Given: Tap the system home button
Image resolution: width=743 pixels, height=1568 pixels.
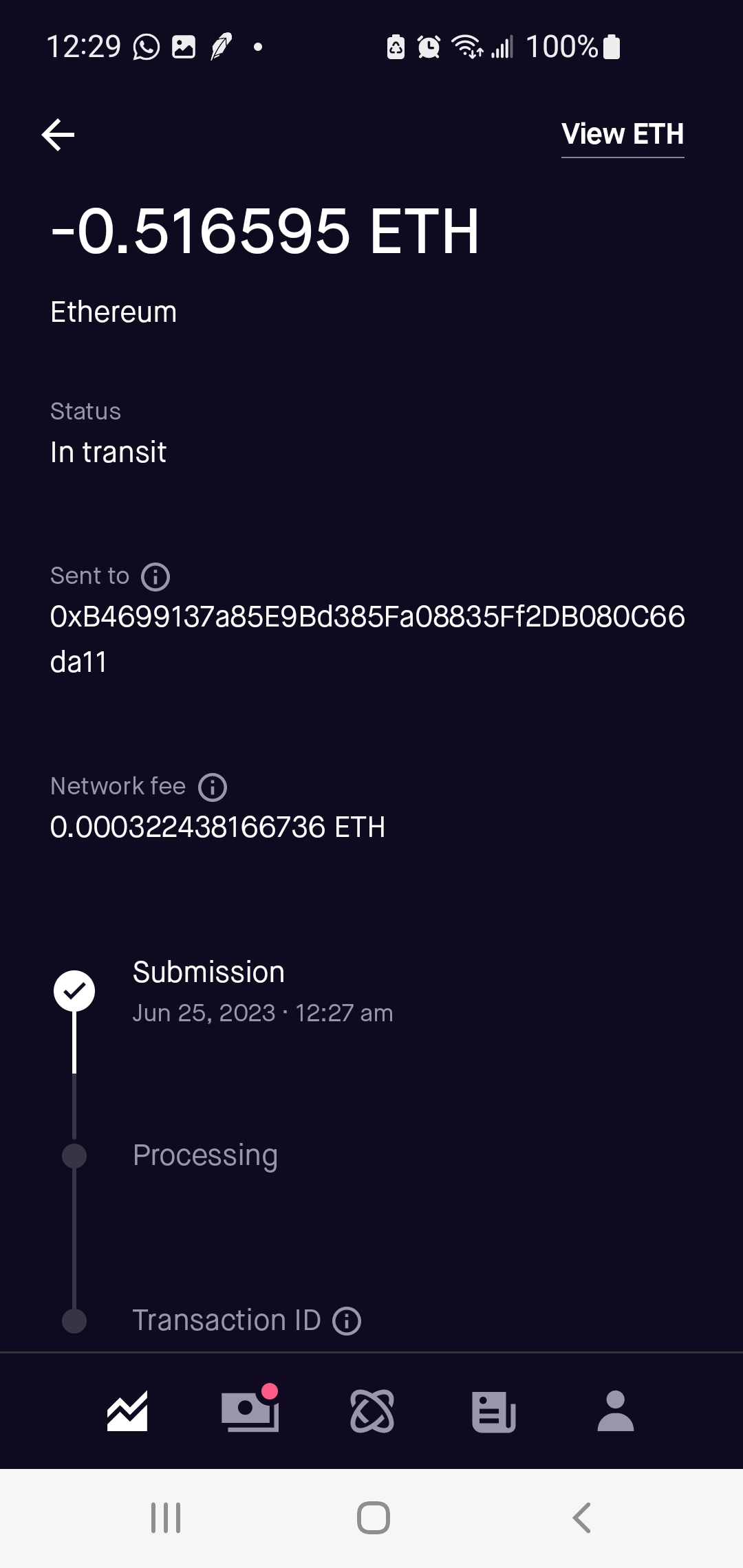Looking at the screenshot, I should point(373,1518).
